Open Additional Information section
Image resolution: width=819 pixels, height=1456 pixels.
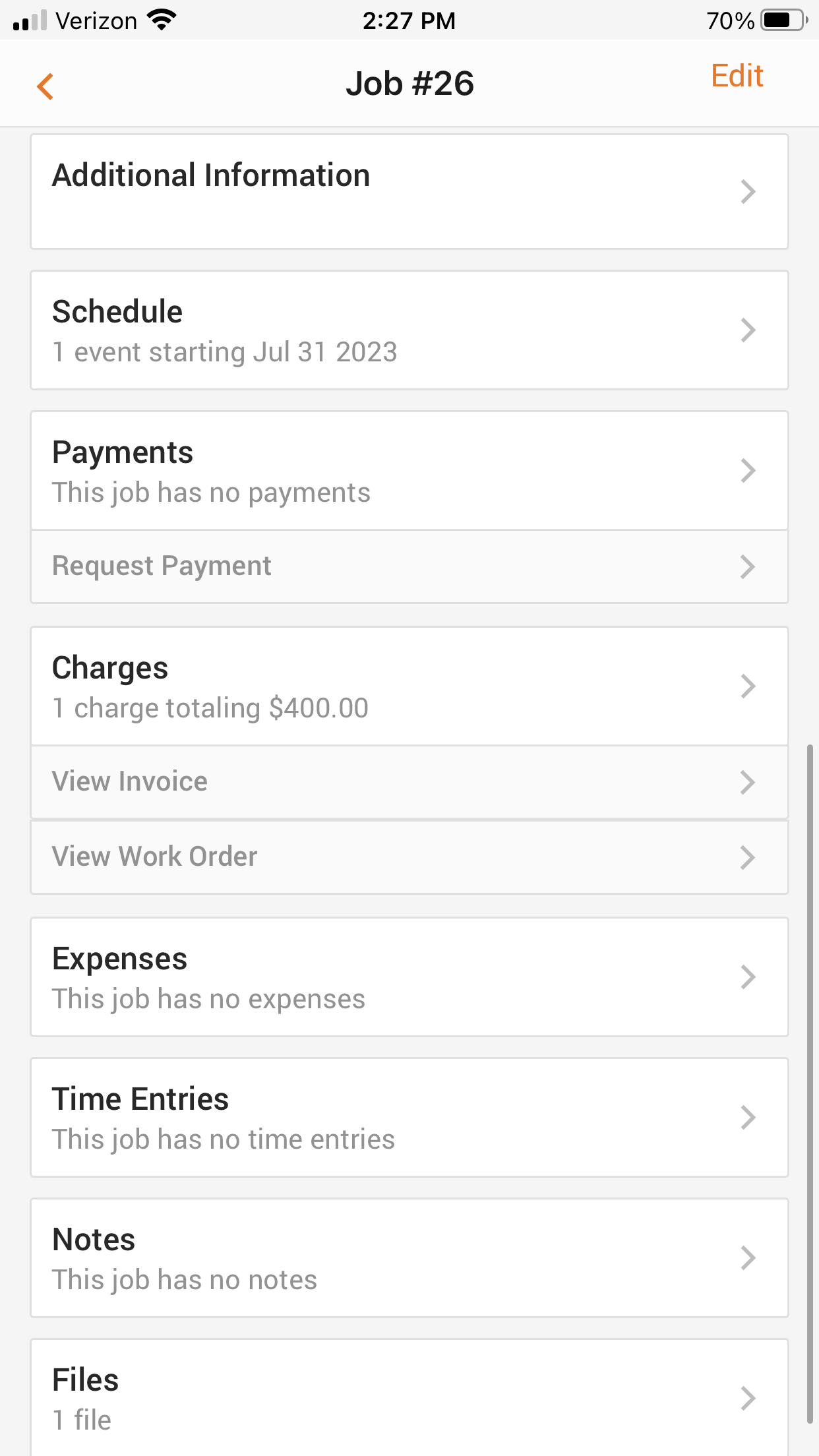click(409, 191)
